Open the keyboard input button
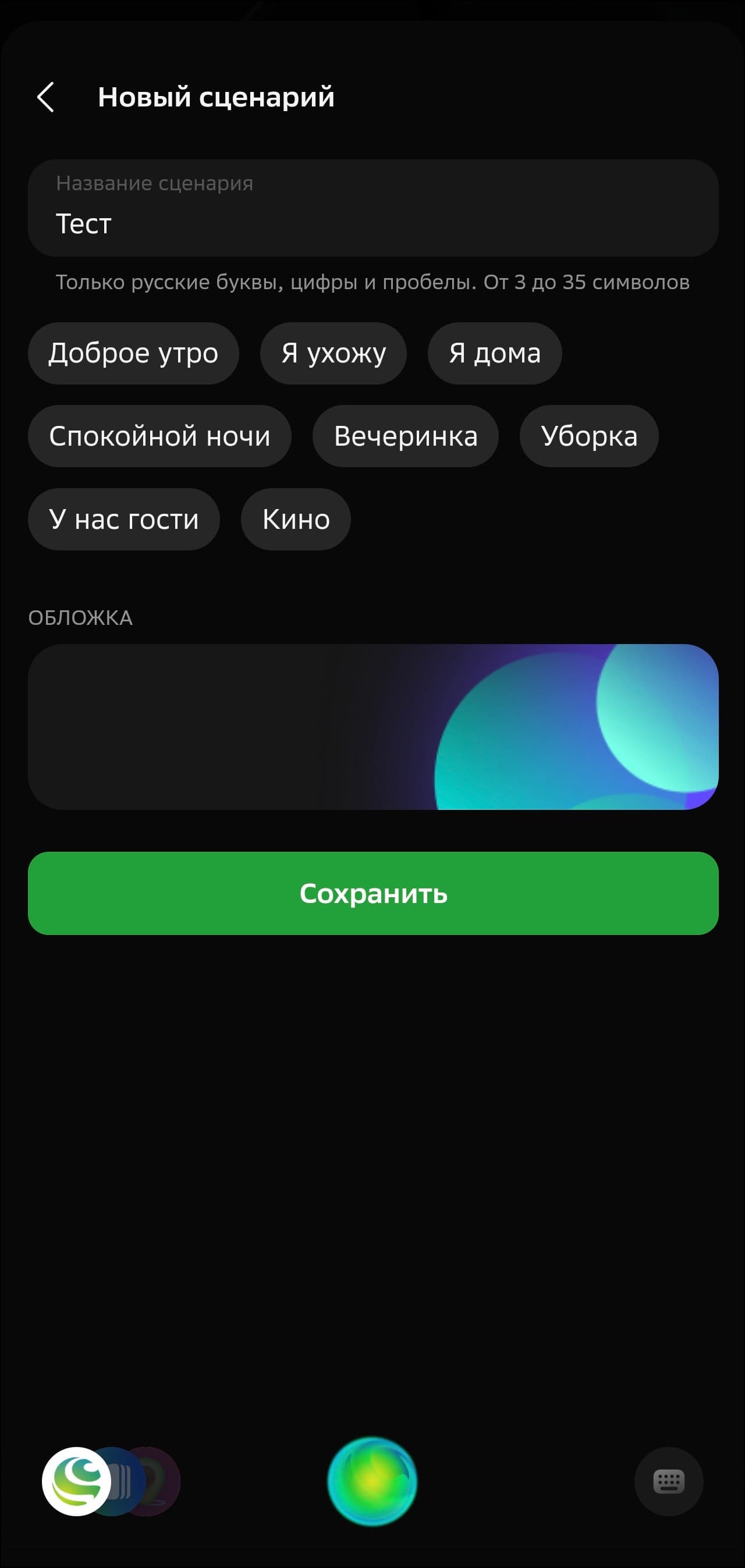Viewport: 745px width, 1568px height. tap(668, 1481)
